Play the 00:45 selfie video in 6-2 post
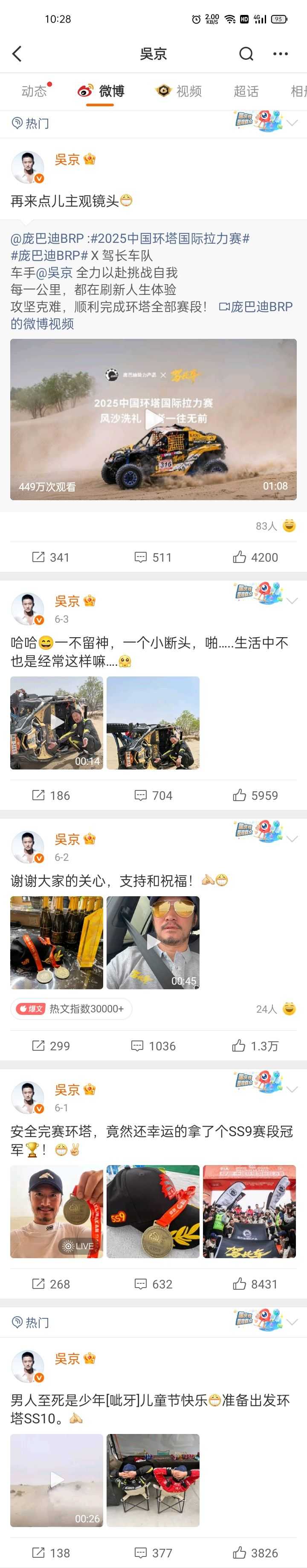 [153, 942]
